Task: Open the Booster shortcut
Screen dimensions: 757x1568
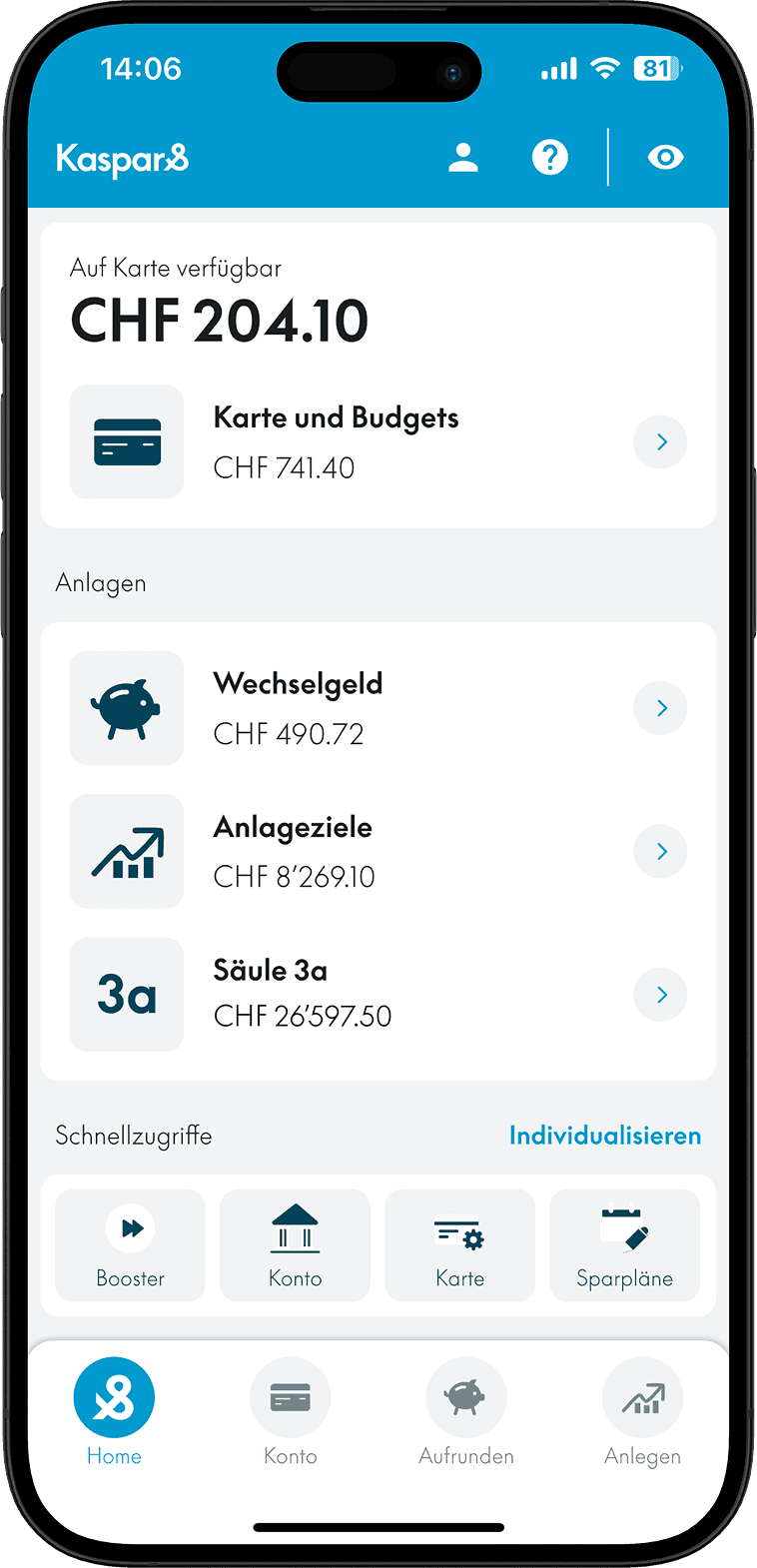Action: tap(131, 1245)
